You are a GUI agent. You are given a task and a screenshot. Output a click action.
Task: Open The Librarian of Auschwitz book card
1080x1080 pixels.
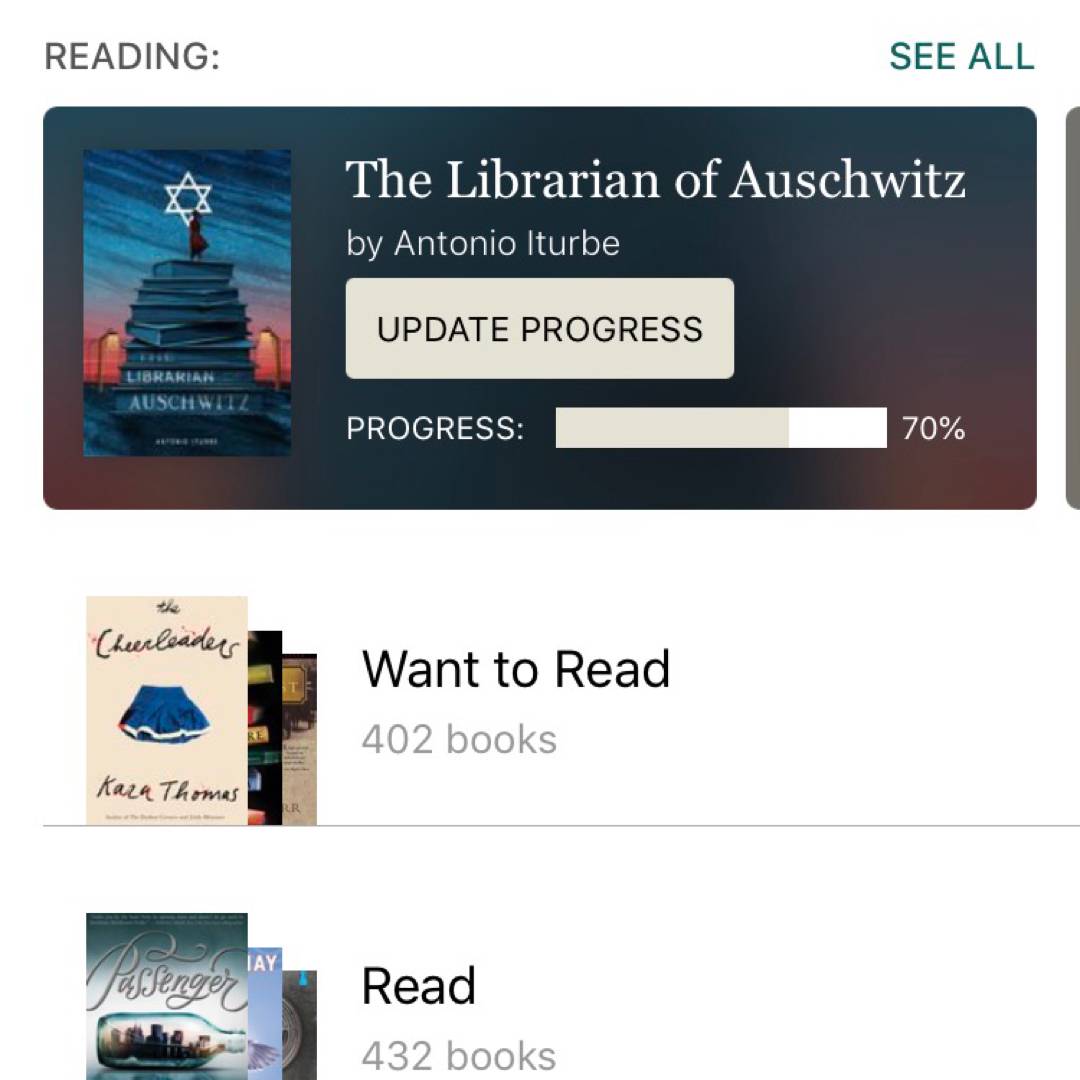(655, 181)
